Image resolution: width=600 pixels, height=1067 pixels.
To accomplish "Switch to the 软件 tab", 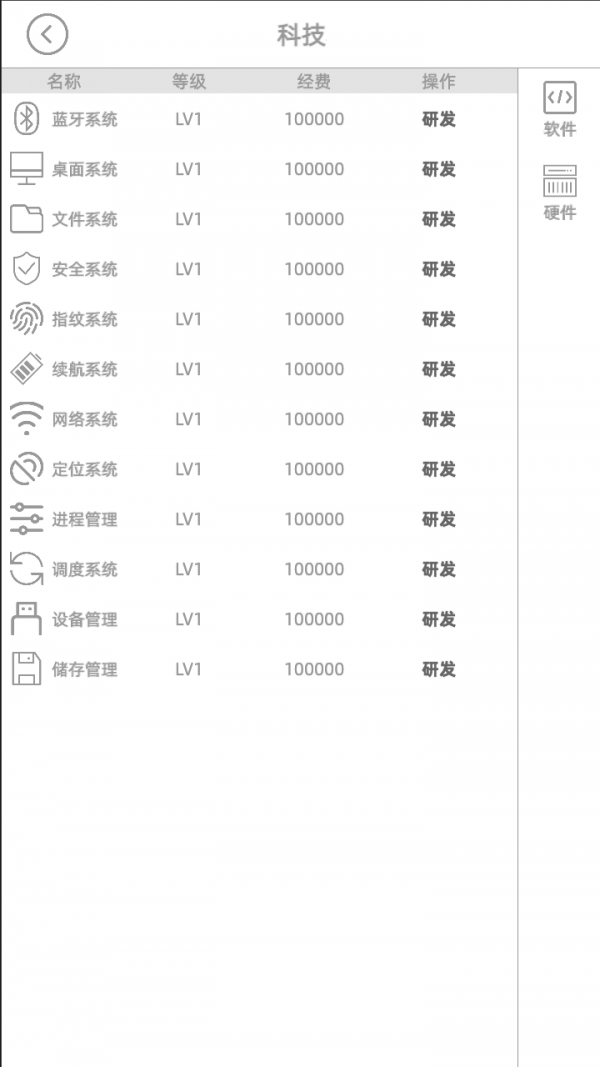I will (x=559, y=109).
